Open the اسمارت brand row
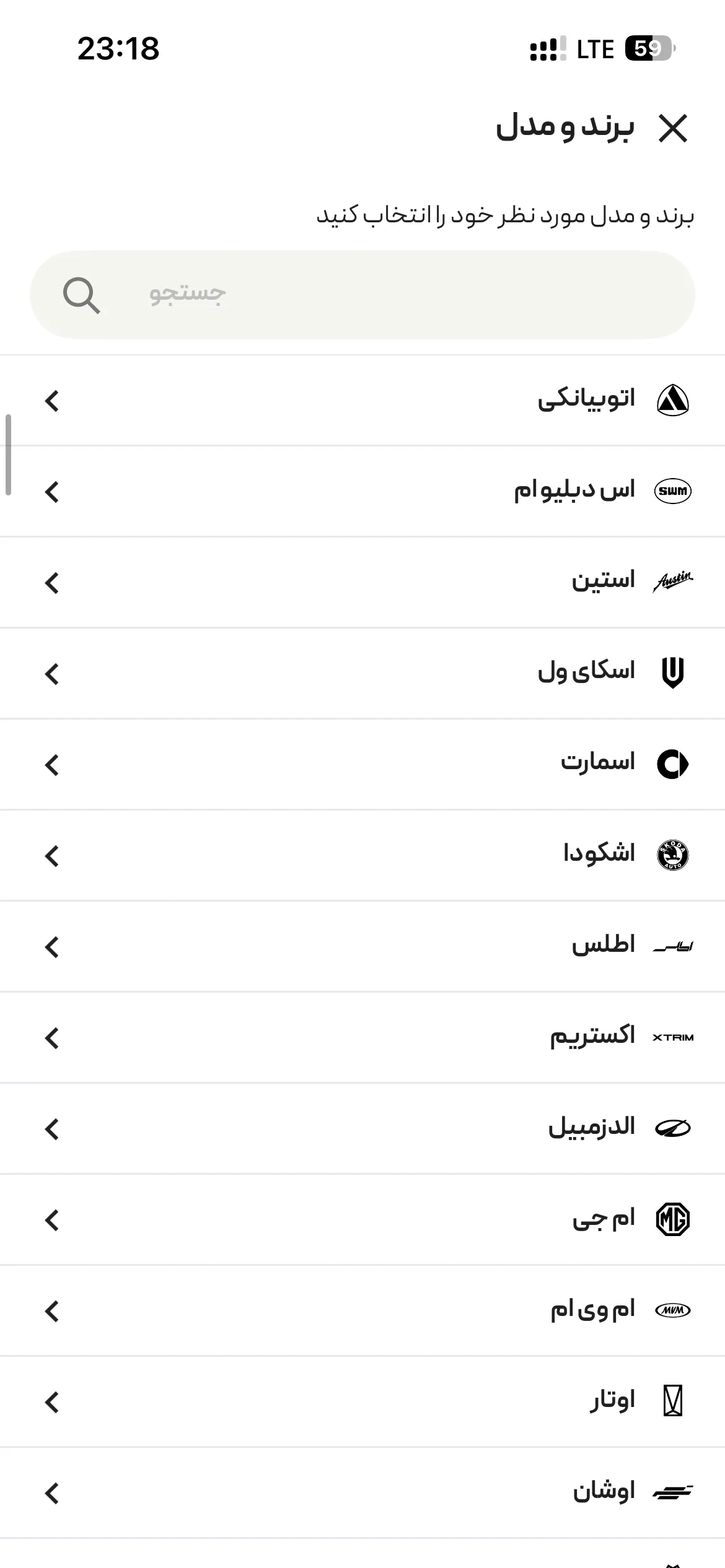Screen dimensions: 725x1568 point(362,764)
